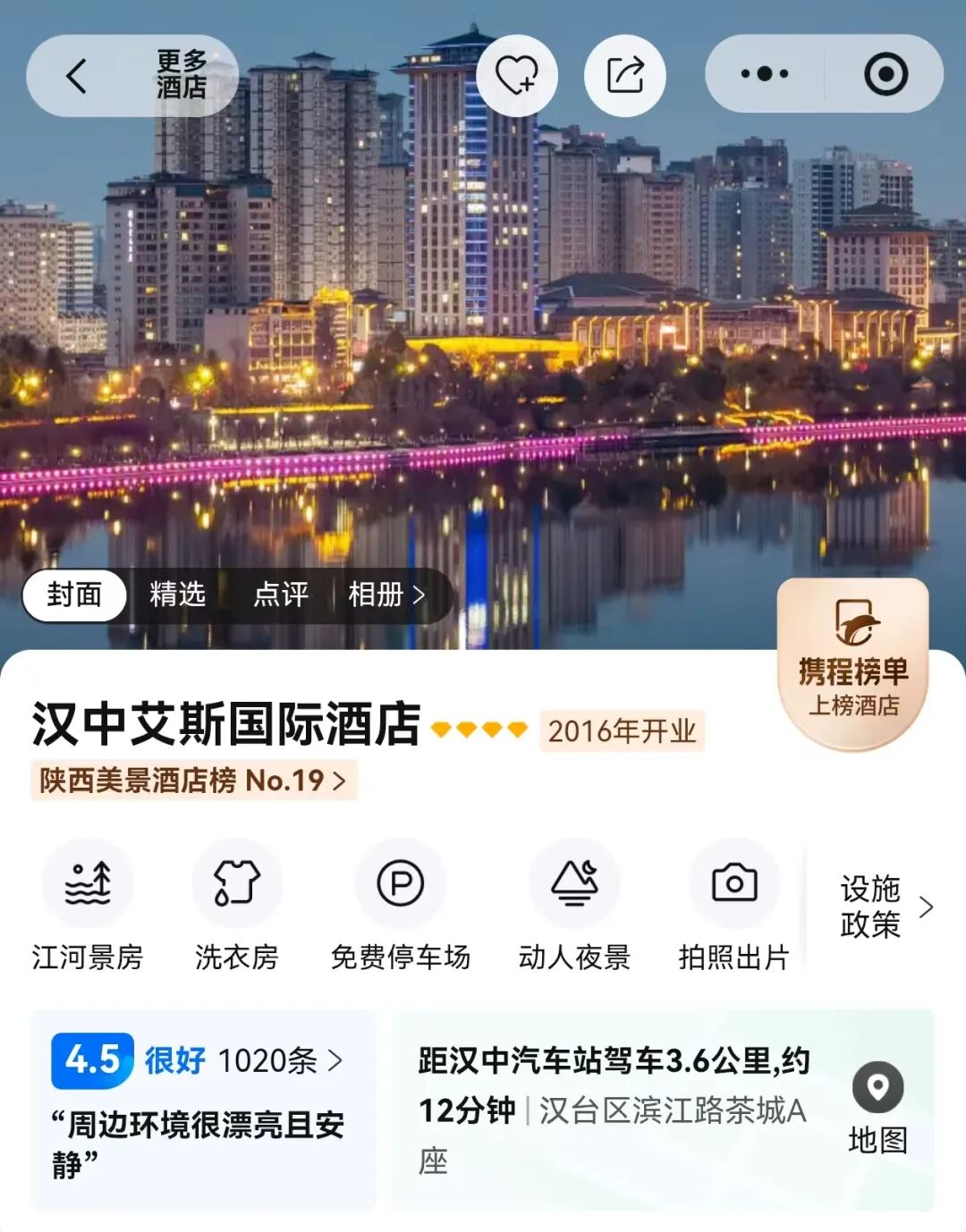Viewport: 966px width, 1232px height.
Task: Switch to the 点评 photo tab
Action: pyautogui.click(x=281, y=595)
